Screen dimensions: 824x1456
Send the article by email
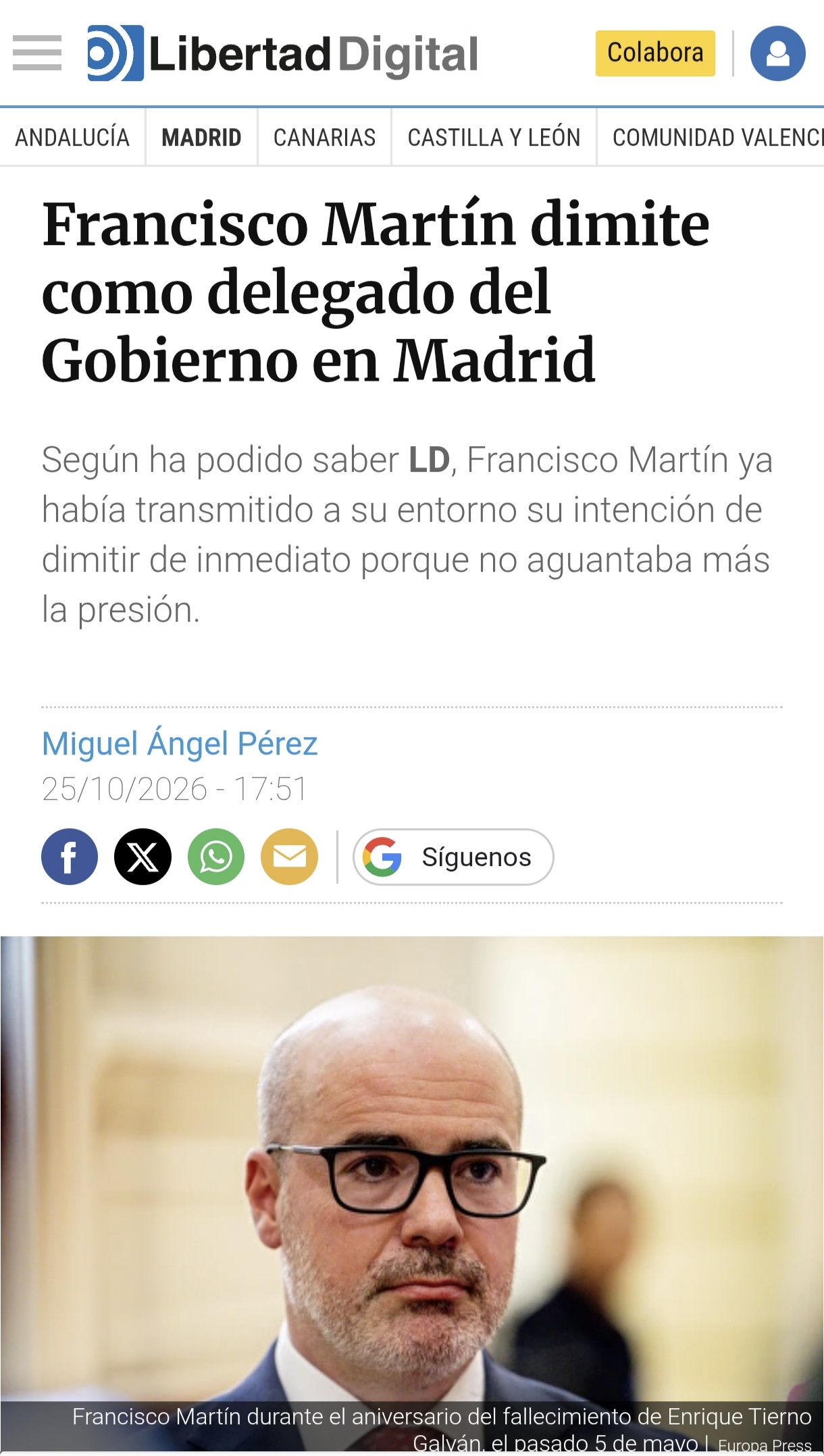(x=290, y=857)
